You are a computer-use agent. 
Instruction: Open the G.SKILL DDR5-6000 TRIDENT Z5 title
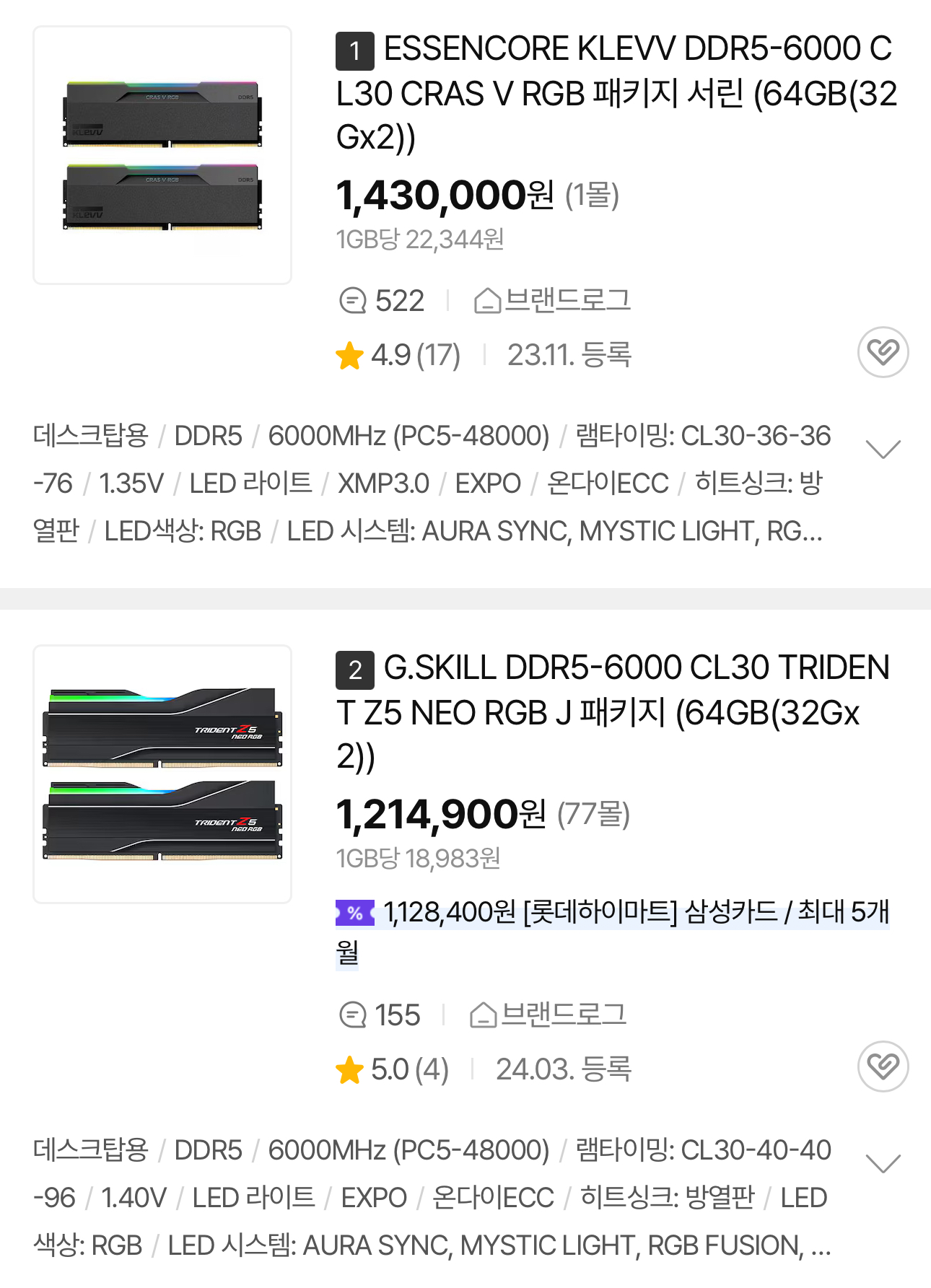(x=613, y=712)
